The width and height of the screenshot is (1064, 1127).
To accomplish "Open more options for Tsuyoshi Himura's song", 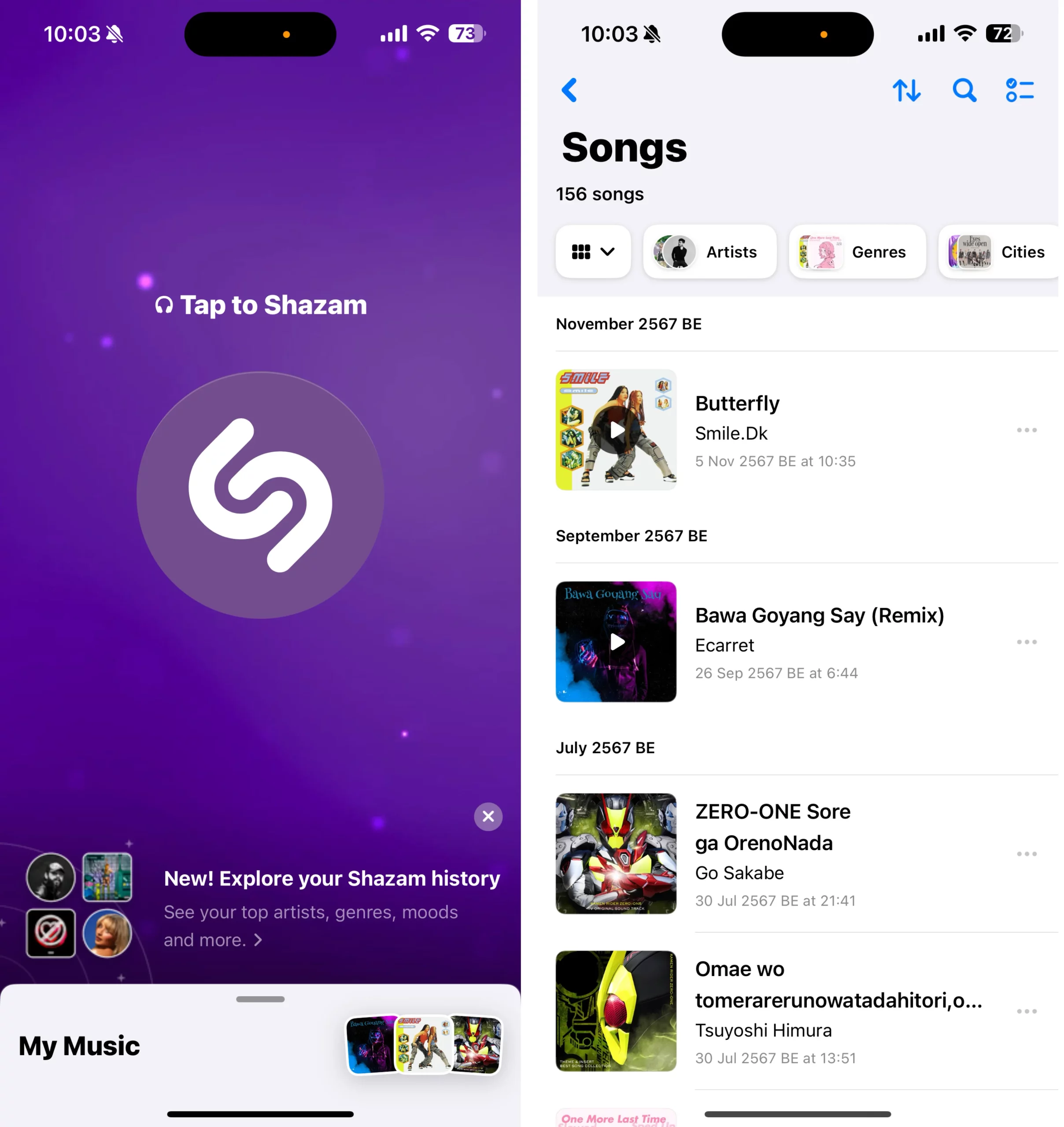I will pos(1026,1011).
